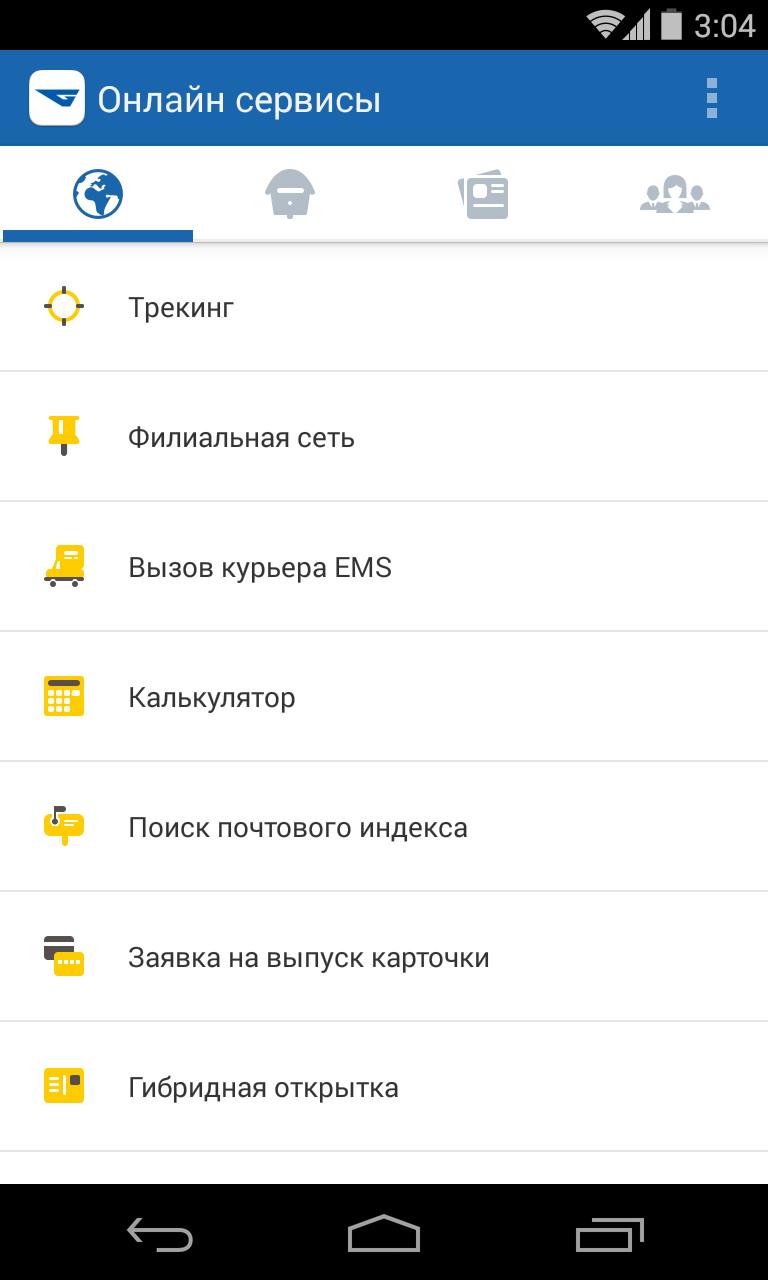Viewport: 768px width, 1280px height.
Task: Click the mailbox icon for Поиск почтового индекса
Action: coord(64,826)
